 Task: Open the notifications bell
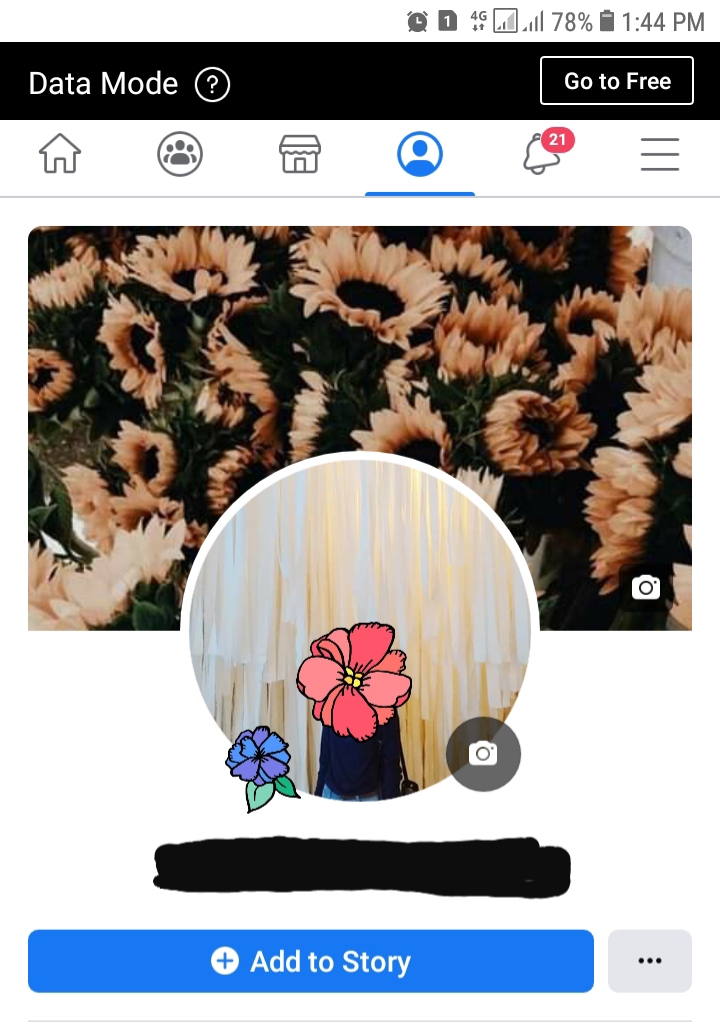coord(541,155)
